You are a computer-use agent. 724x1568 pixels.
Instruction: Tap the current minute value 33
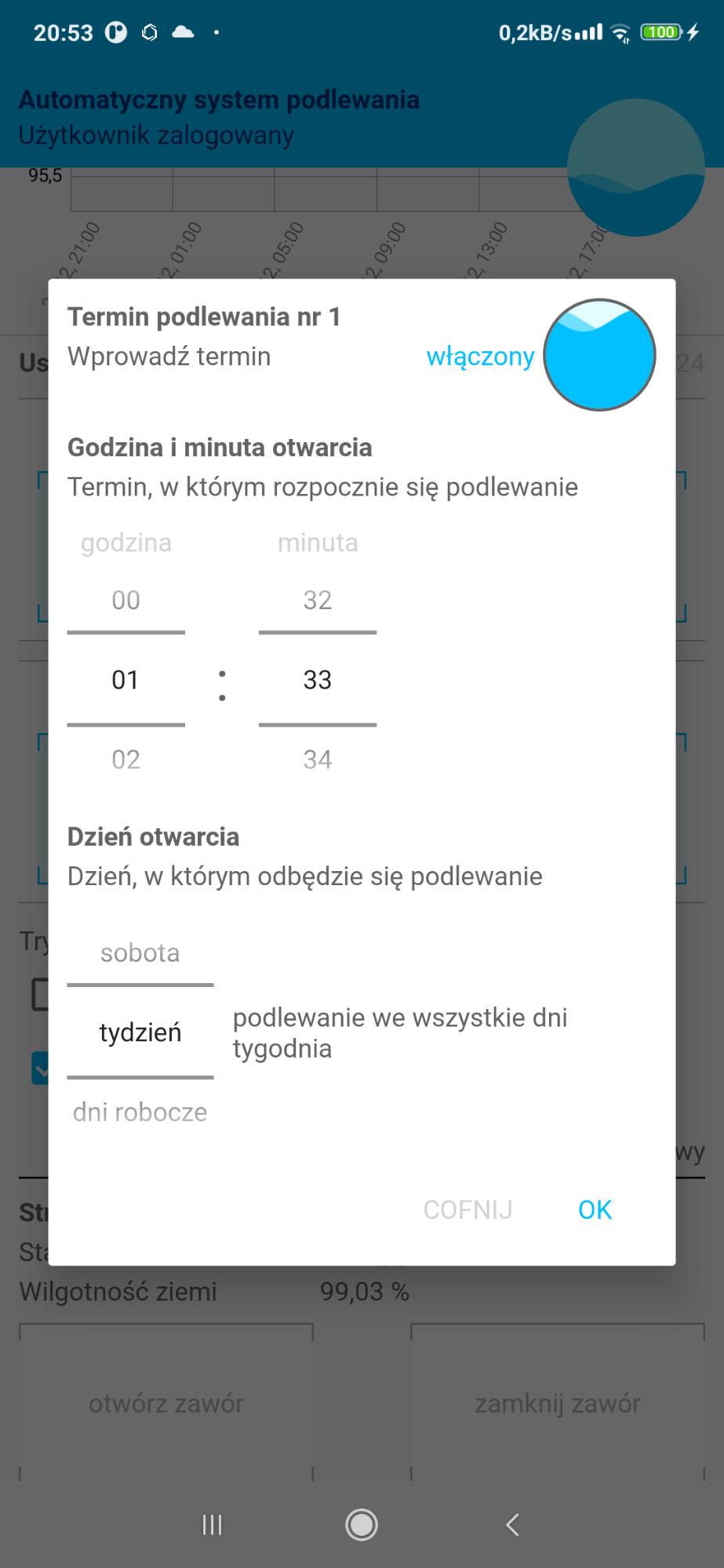pyautogui.click(x=318, y=679)
